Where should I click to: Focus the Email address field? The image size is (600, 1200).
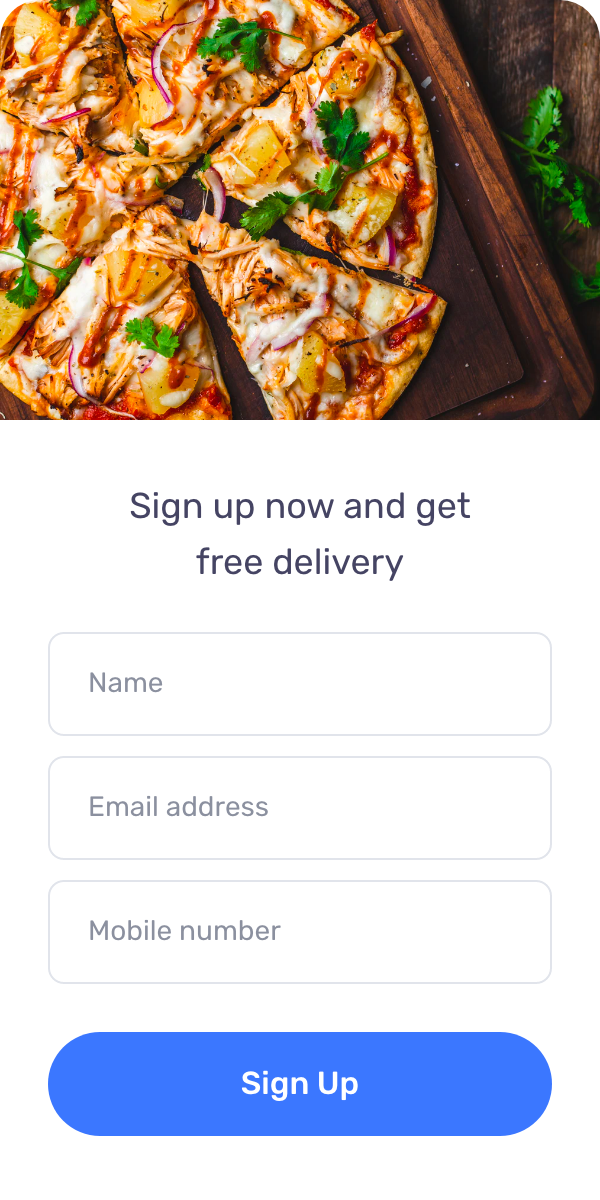point(300,808)
